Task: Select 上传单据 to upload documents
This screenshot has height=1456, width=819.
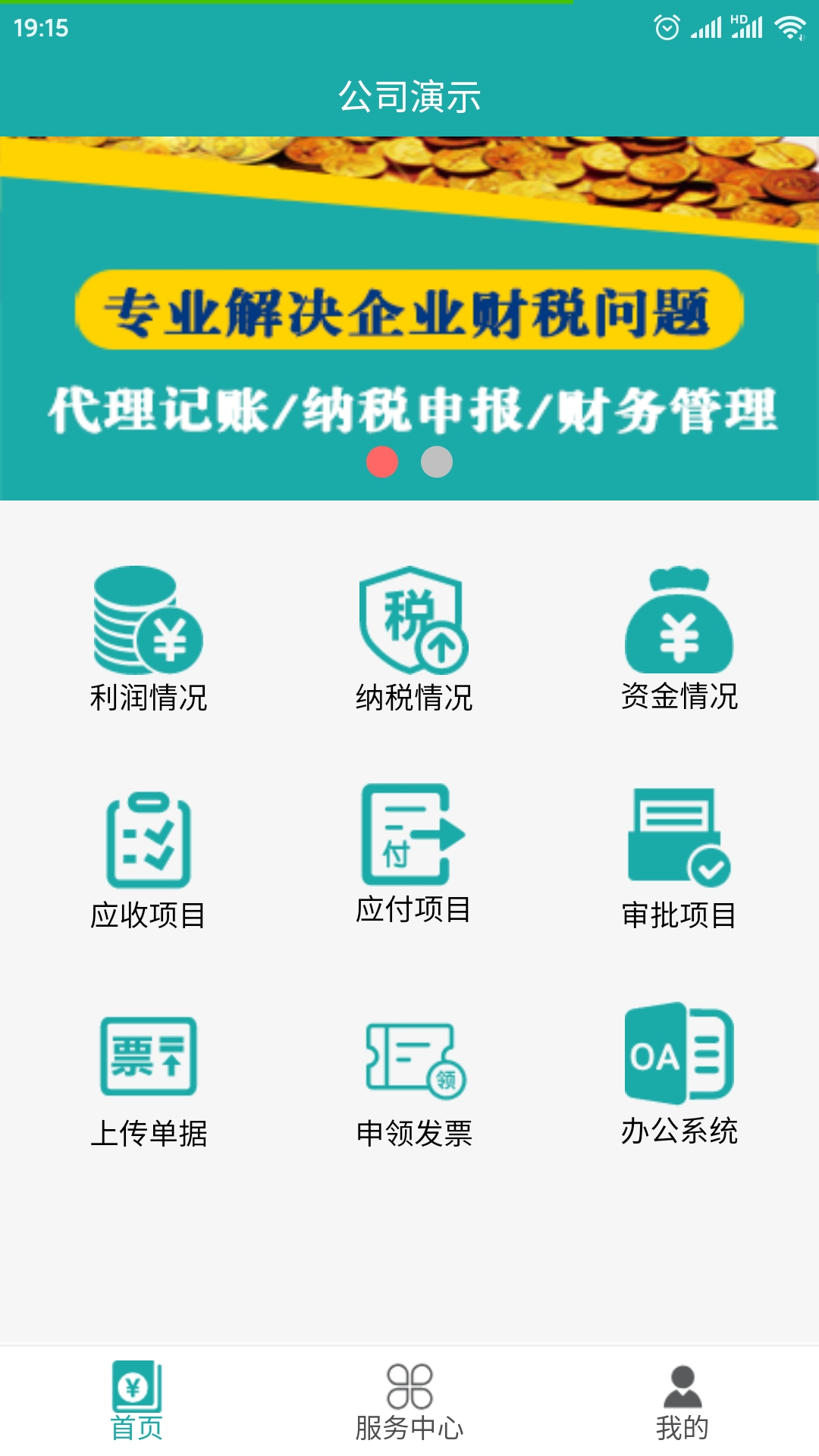Action: pos(149,1075)
